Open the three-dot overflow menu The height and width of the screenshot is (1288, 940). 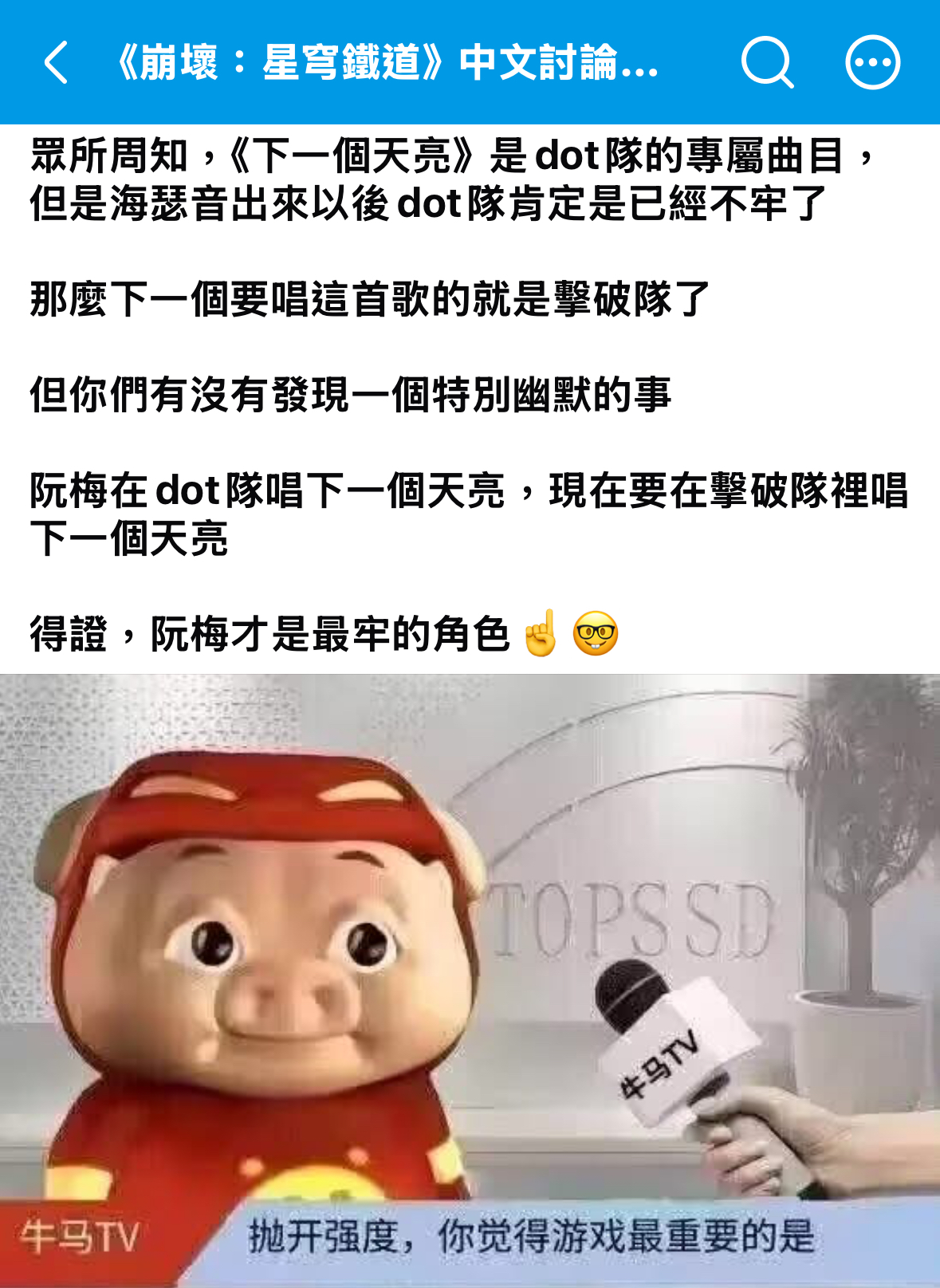(x=872, y=62)
